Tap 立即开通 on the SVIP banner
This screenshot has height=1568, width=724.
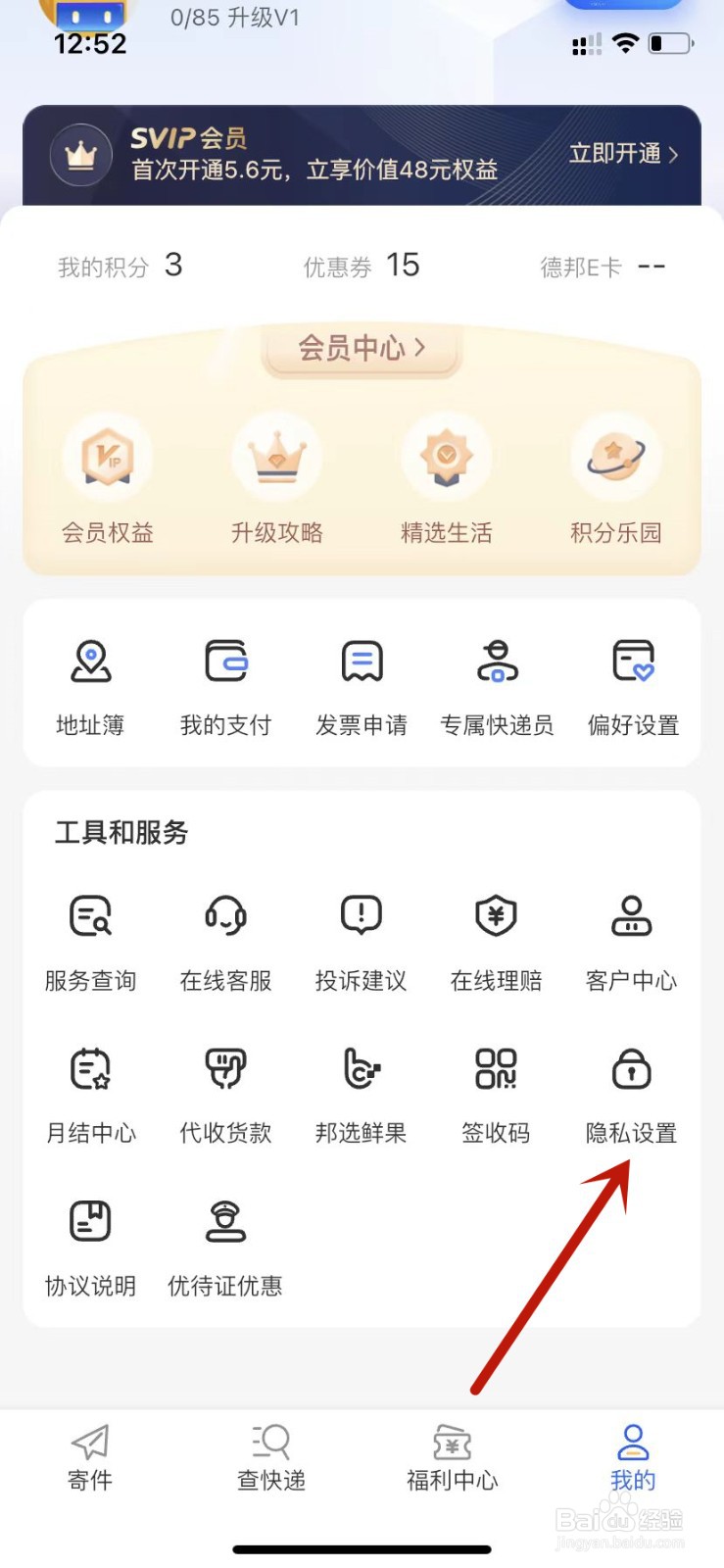coord(623,154)
